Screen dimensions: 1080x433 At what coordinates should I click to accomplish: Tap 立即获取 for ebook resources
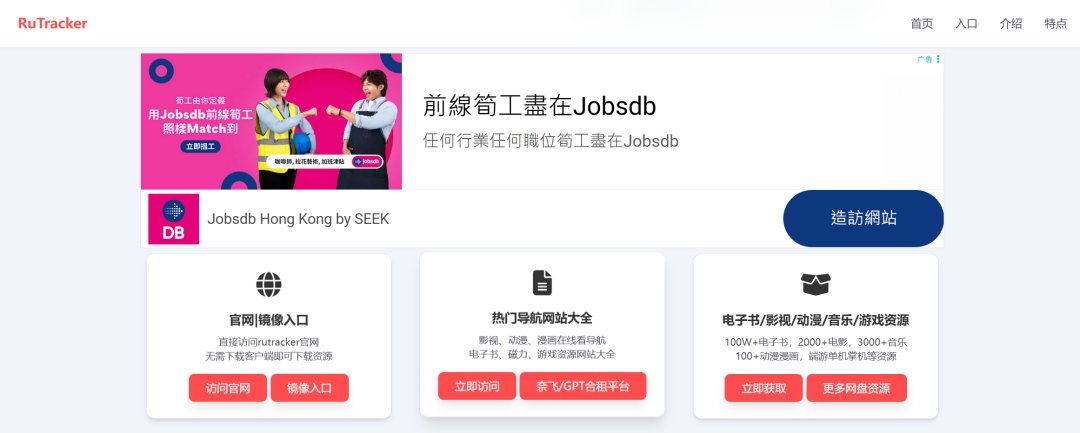763,388
